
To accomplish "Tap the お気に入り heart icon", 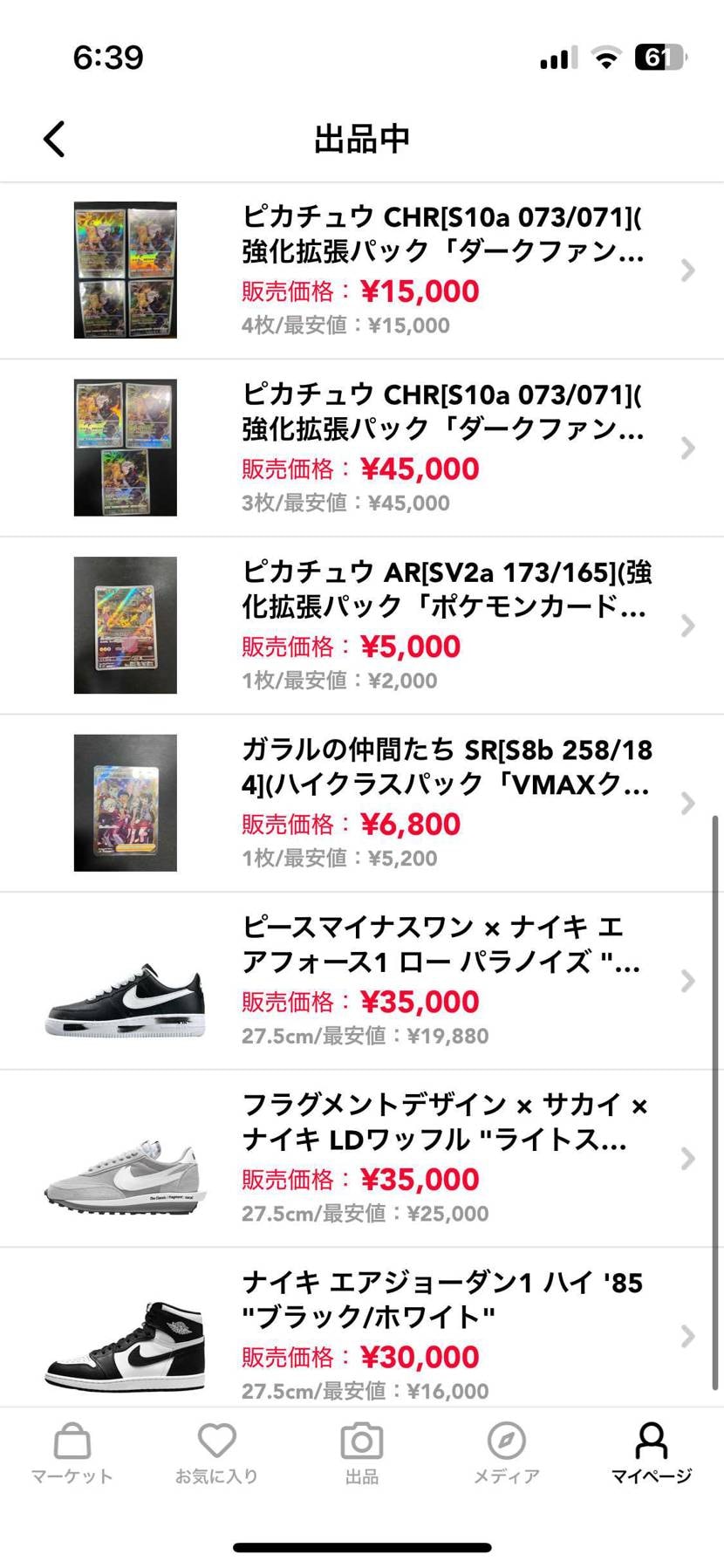I will (x=217, y=1440).
